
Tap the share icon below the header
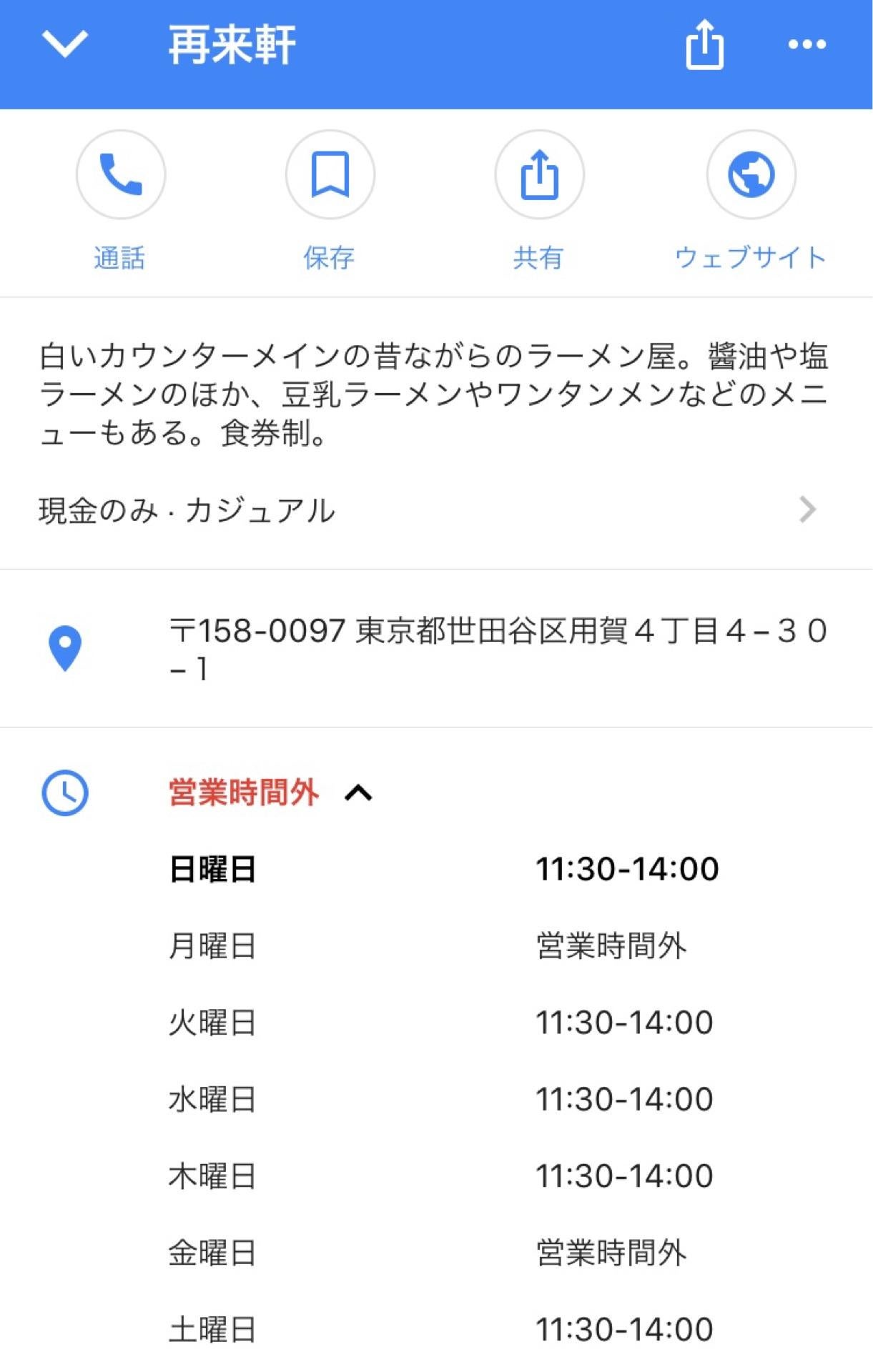tap(540, 174)
